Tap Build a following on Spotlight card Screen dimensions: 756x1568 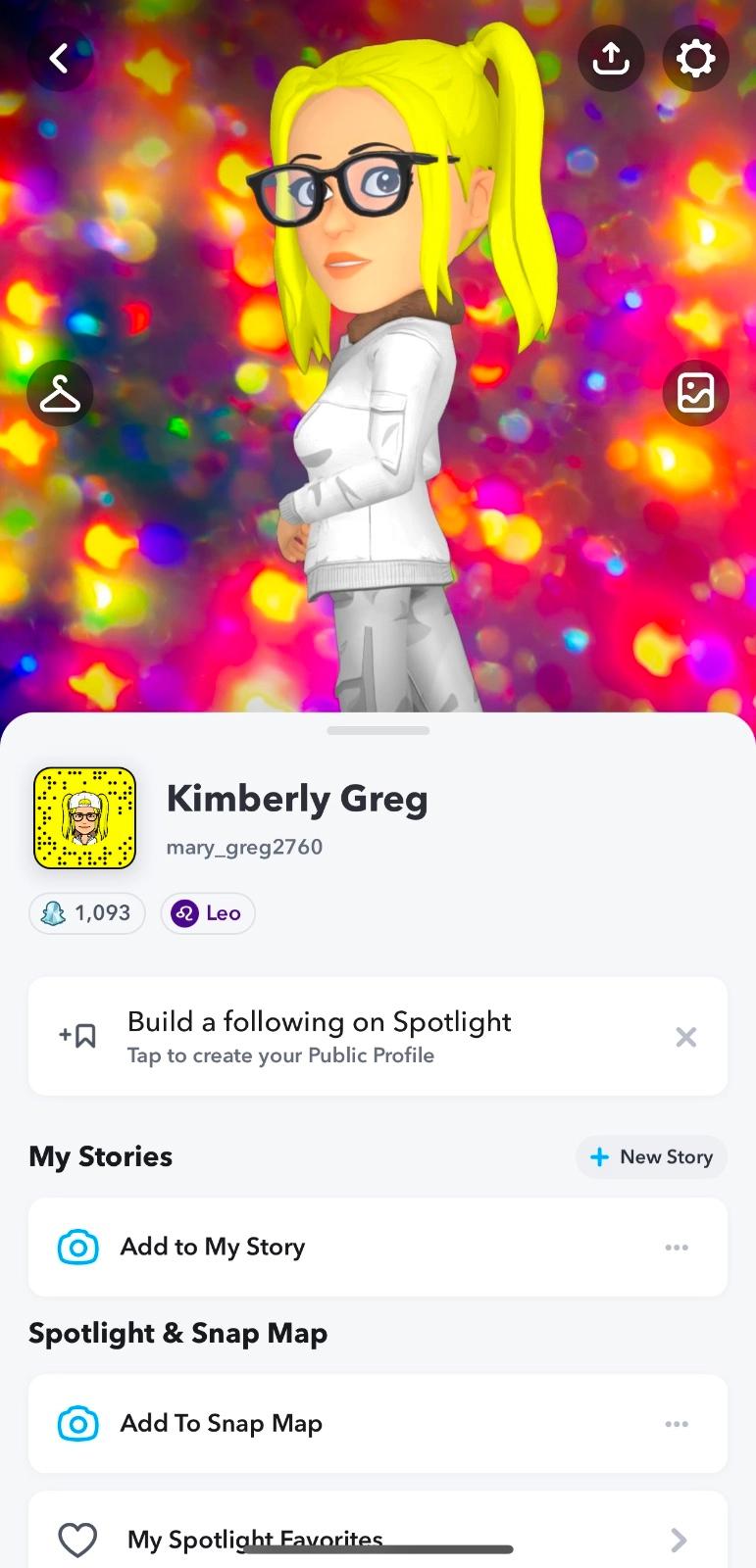pos(319,1036)
